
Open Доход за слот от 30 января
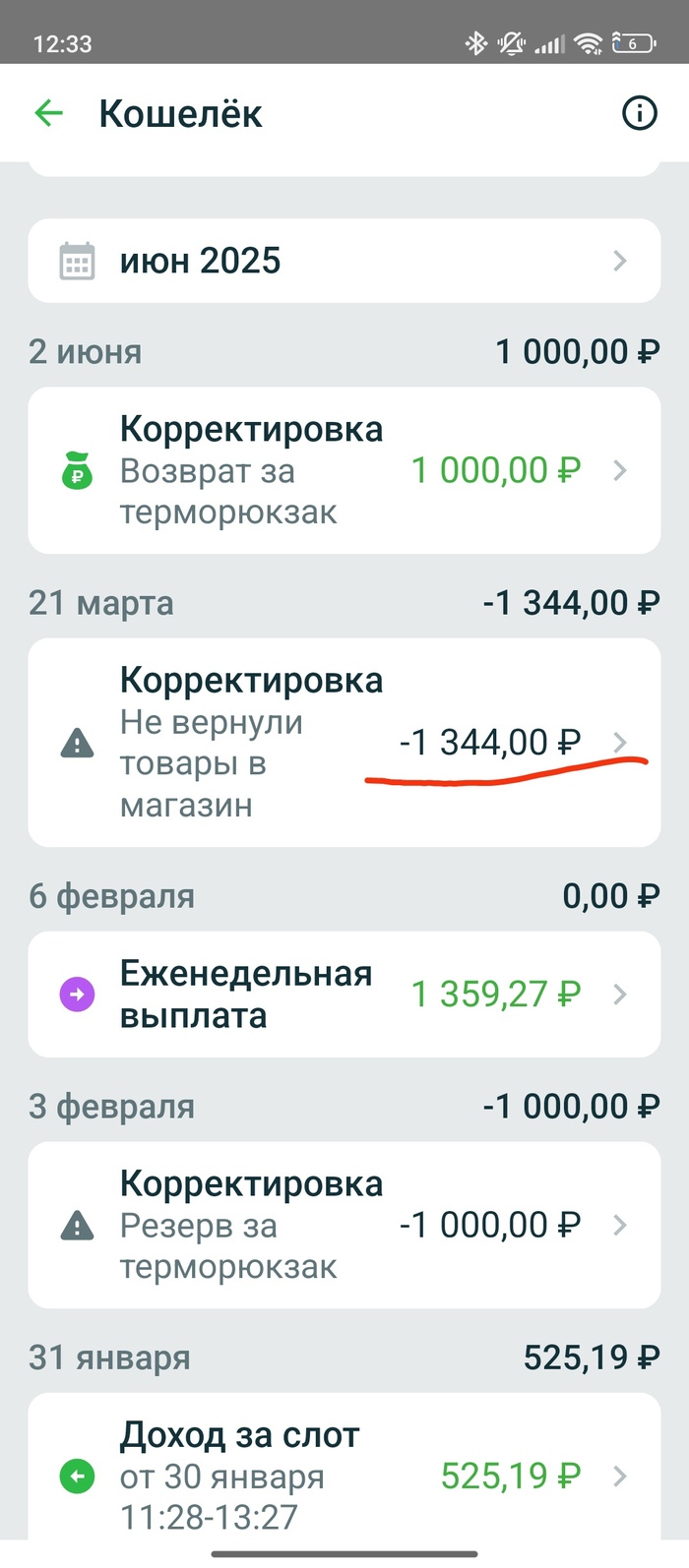tap(344, 1475)
